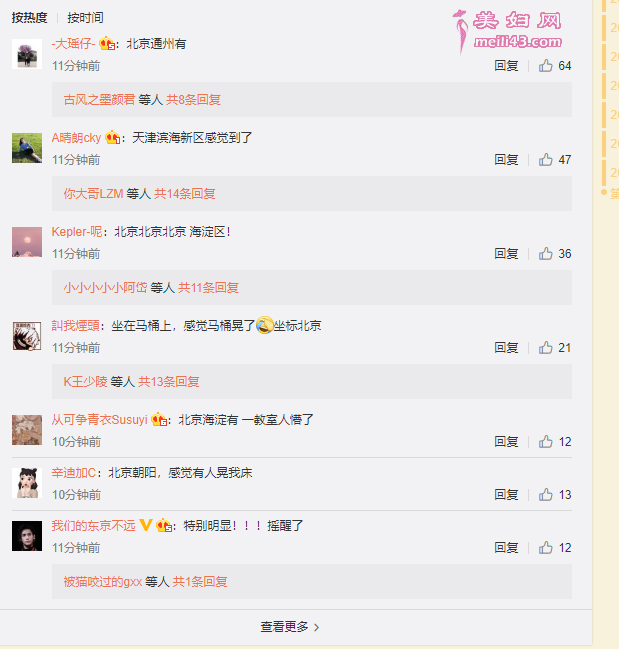The image size is (619, 649).
Task: Reply to 我们的东京不远's comment
Action: tap(506, 548)
